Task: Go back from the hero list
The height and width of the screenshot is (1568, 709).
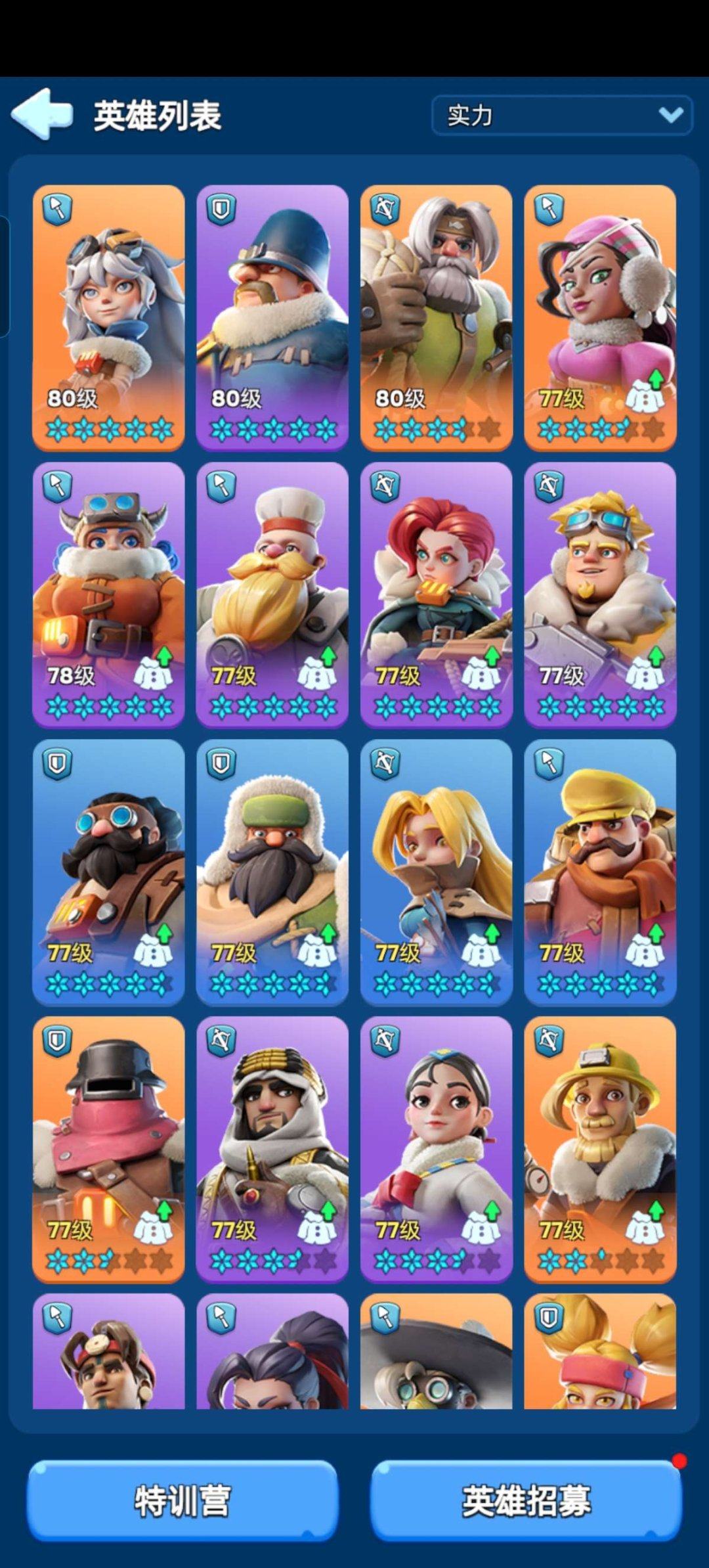Action: point(42,115)
